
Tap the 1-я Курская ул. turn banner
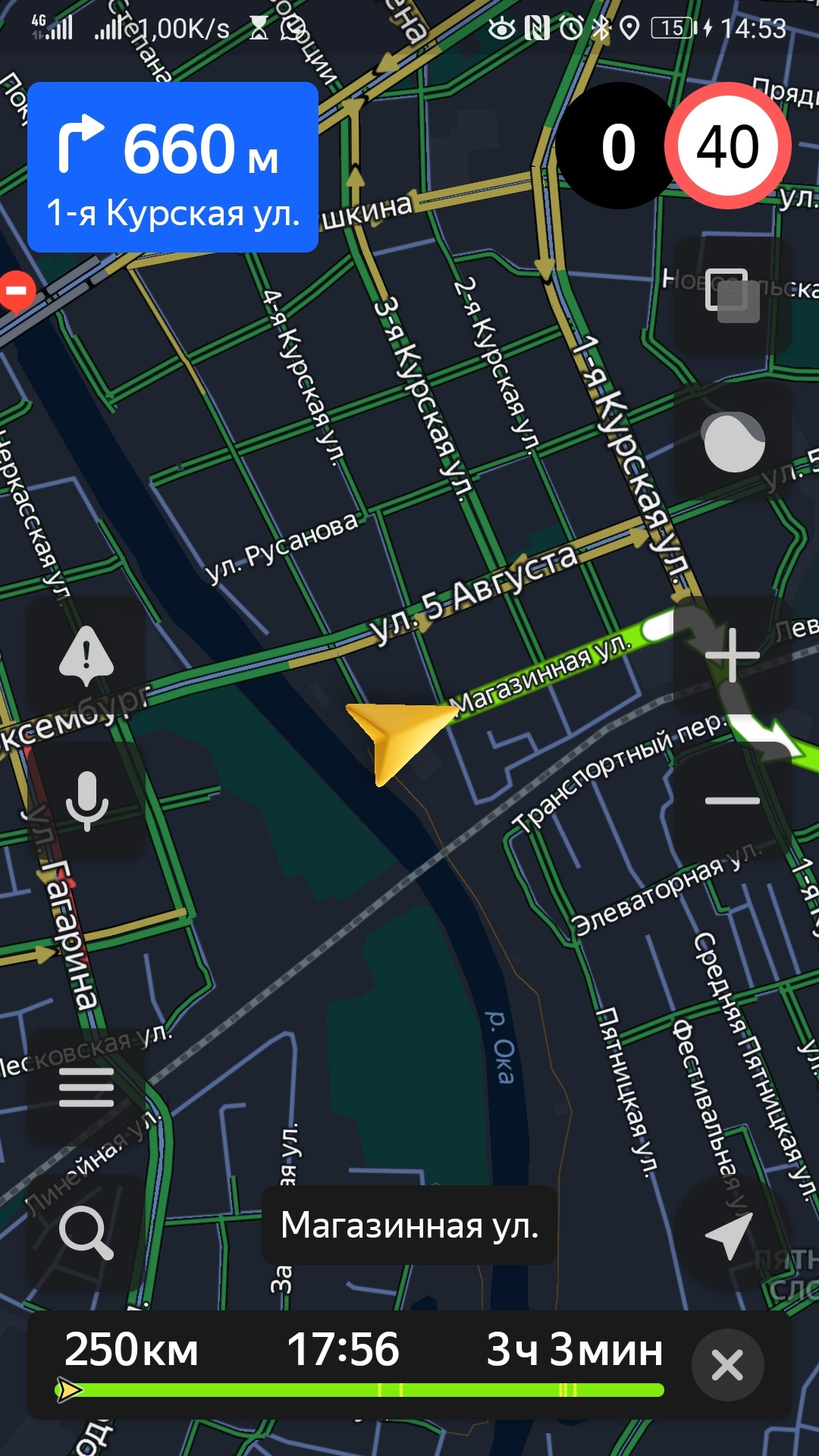point(173,168)
